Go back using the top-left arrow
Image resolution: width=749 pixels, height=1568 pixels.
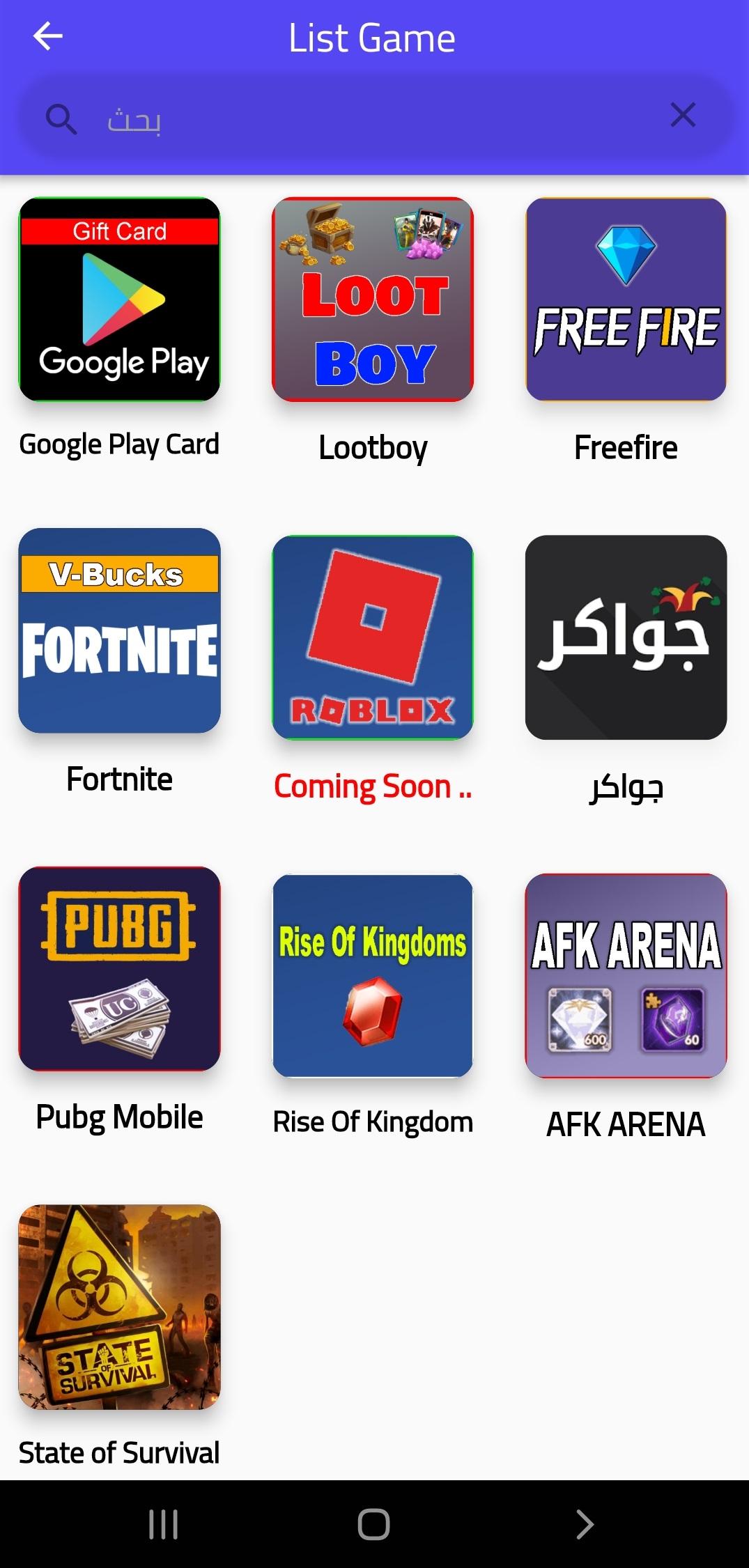(47, 36)
